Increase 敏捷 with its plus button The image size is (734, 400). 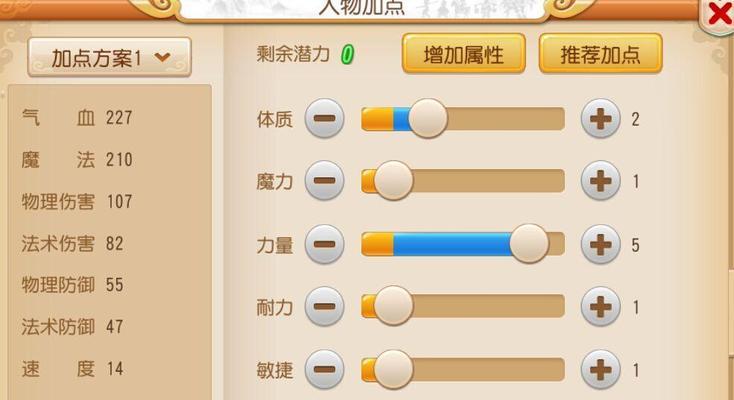600,369
